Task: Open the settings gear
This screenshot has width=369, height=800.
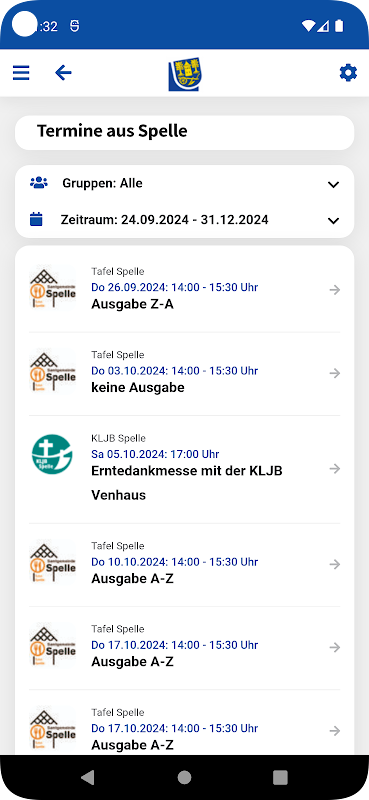Action: coord(348,73)
